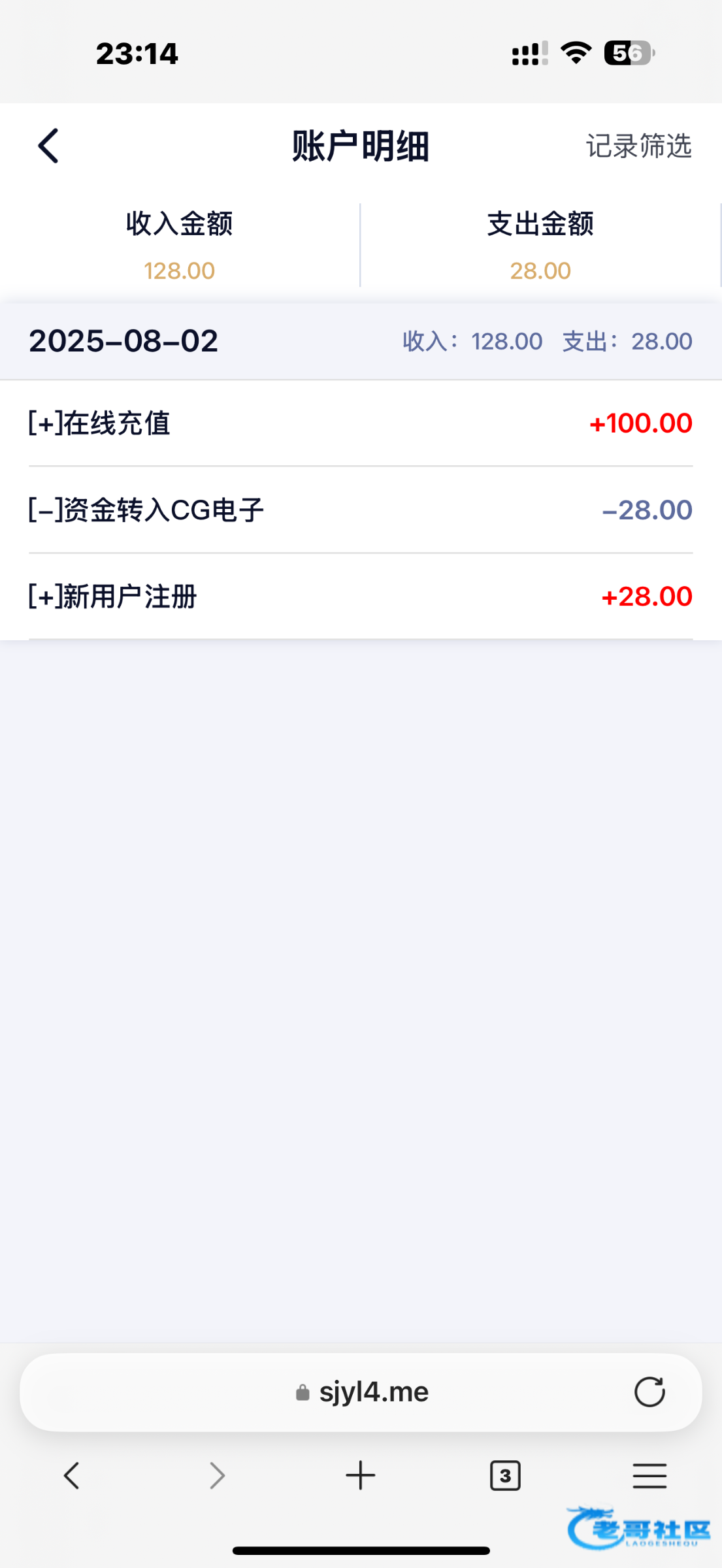Show the open tabs switcher
The image size is (722, 1568).
click(505, 1476)
